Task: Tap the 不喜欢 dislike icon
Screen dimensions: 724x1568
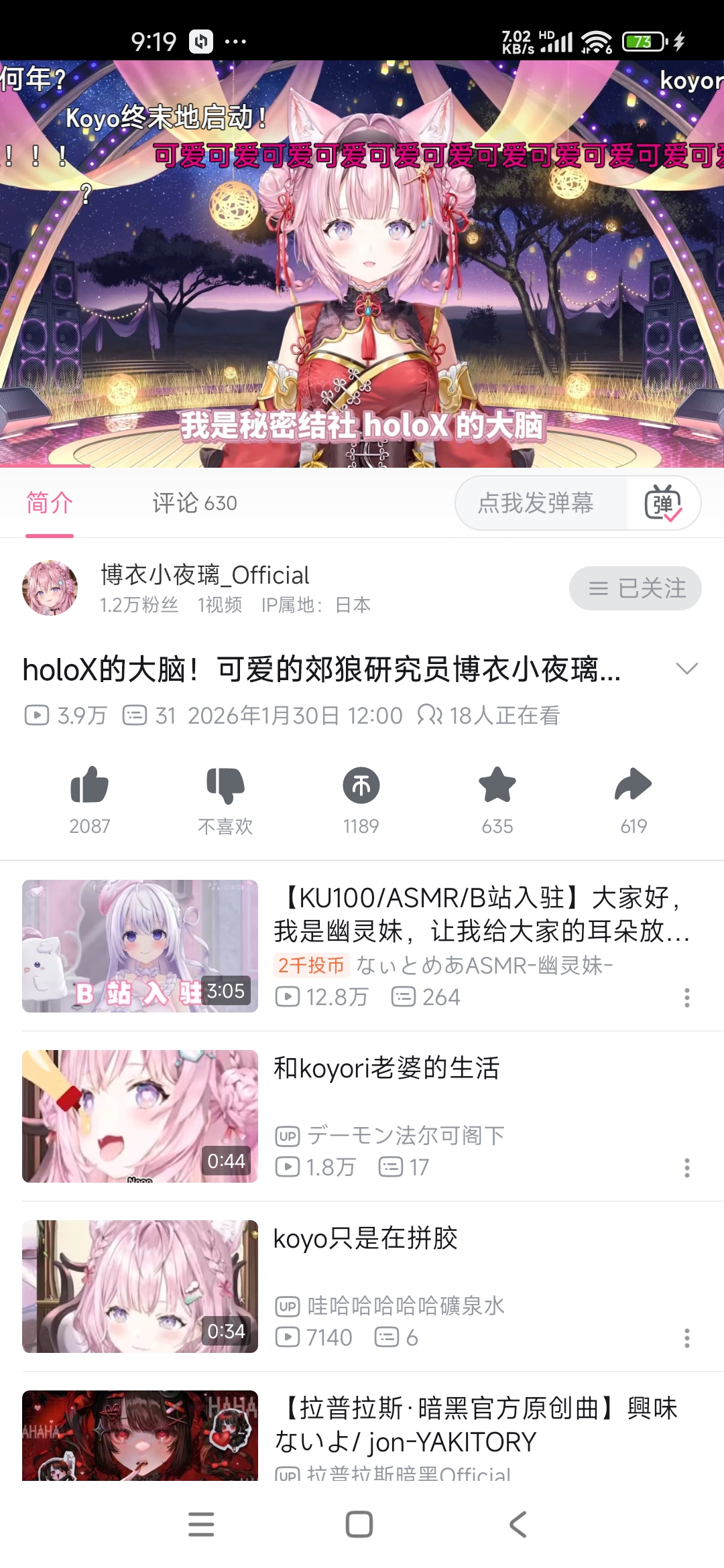Action: (225, 785)
